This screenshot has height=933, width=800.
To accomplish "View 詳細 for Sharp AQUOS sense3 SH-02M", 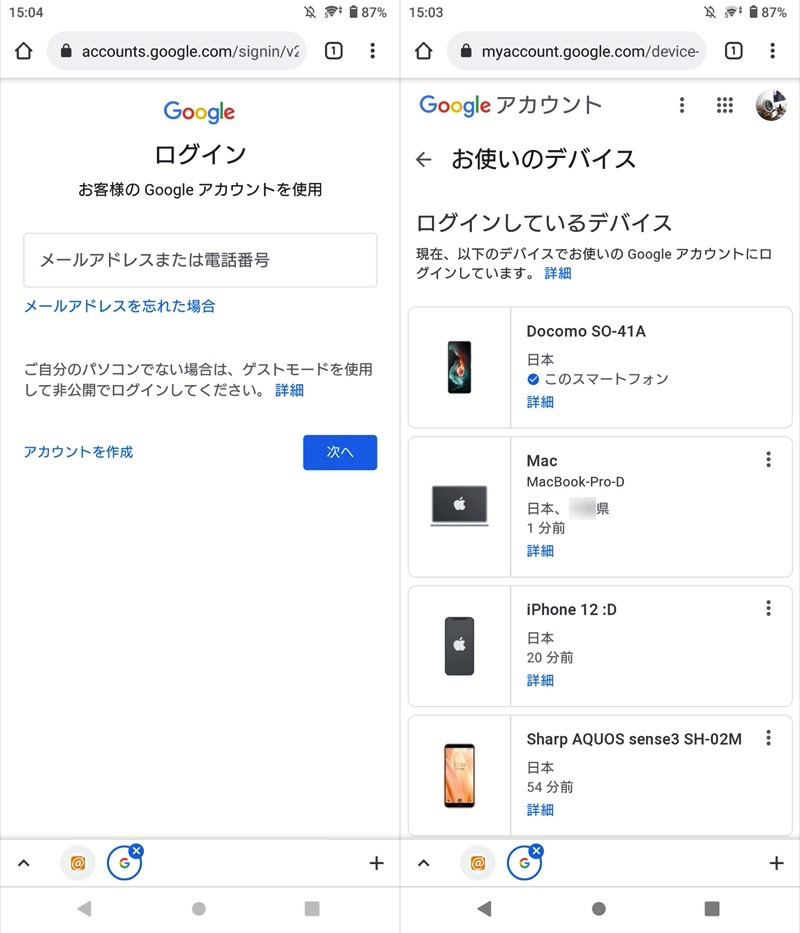I will pos(540,809).
